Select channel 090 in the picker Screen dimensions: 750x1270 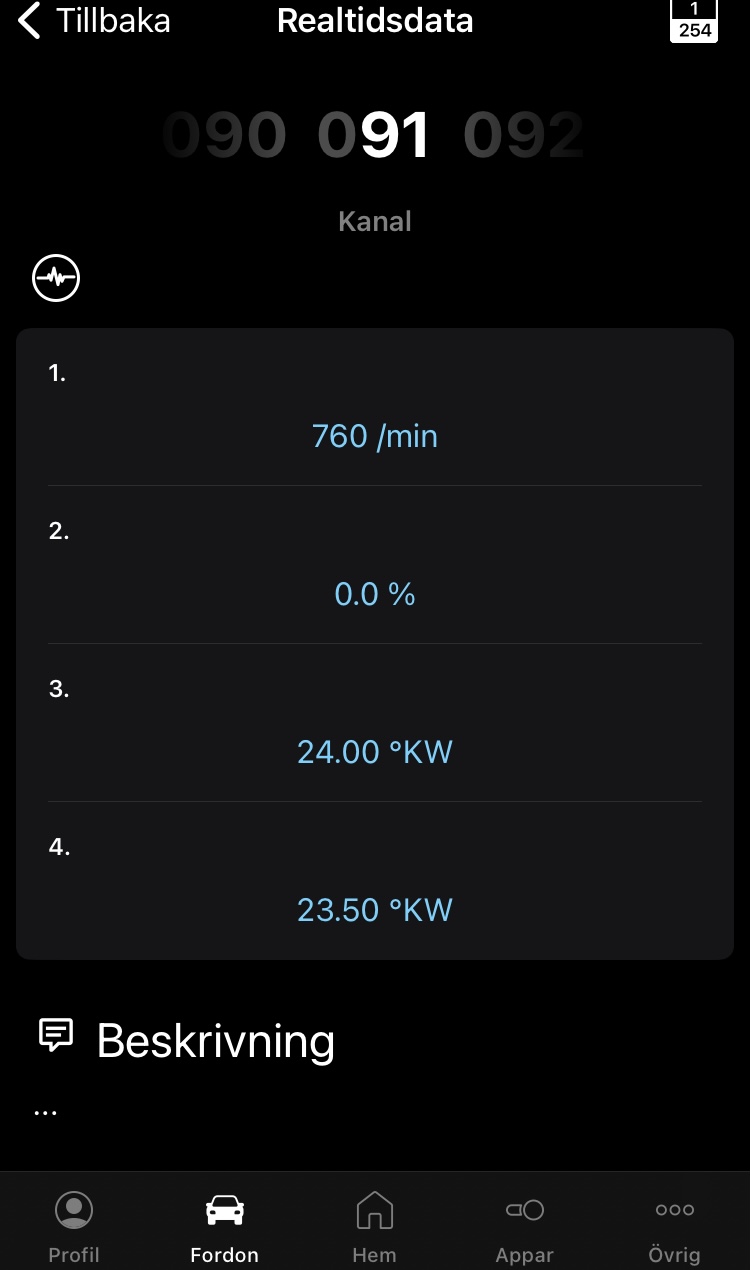225,136
